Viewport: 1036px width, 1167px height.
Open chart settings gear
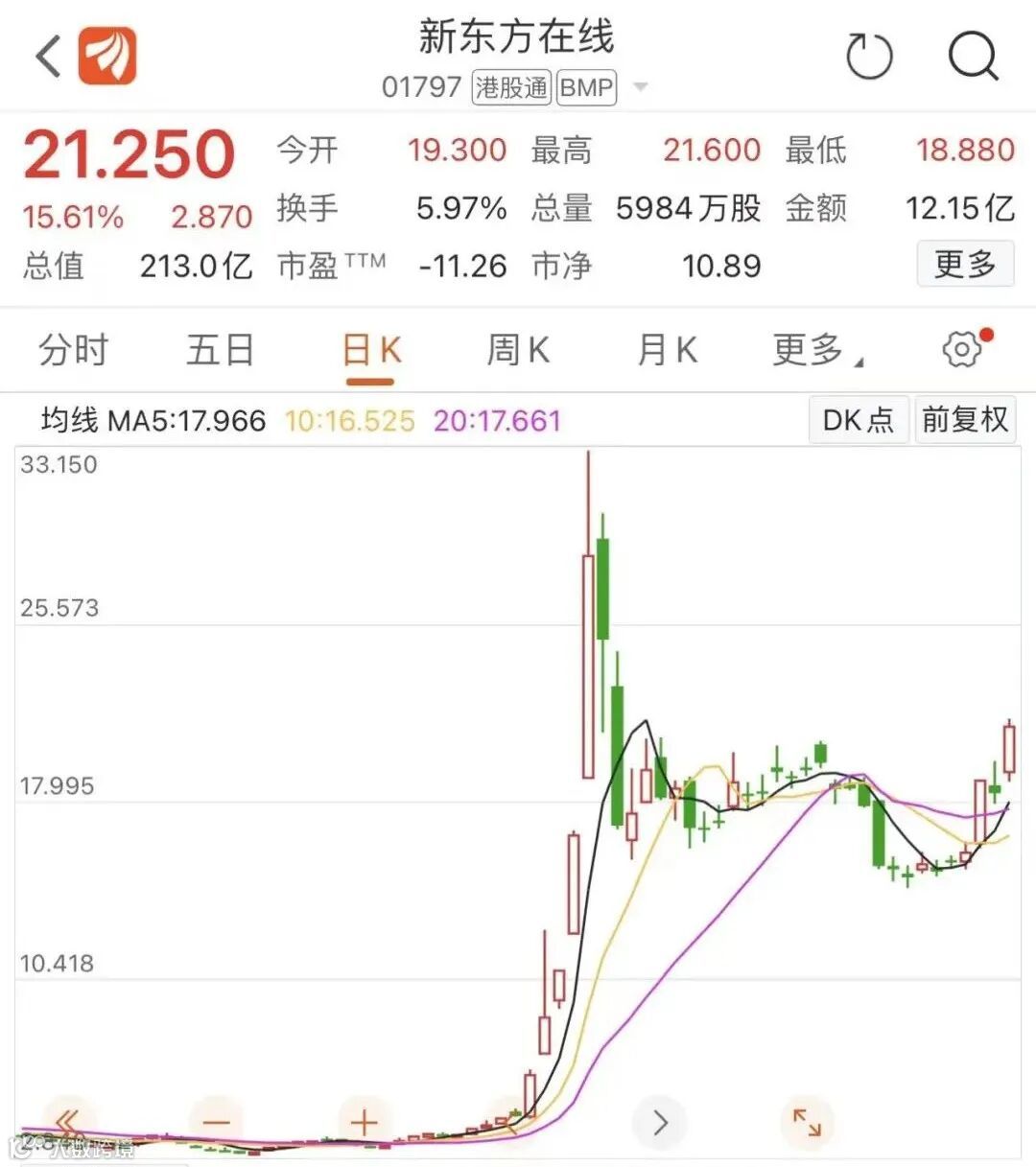[963, 349]
